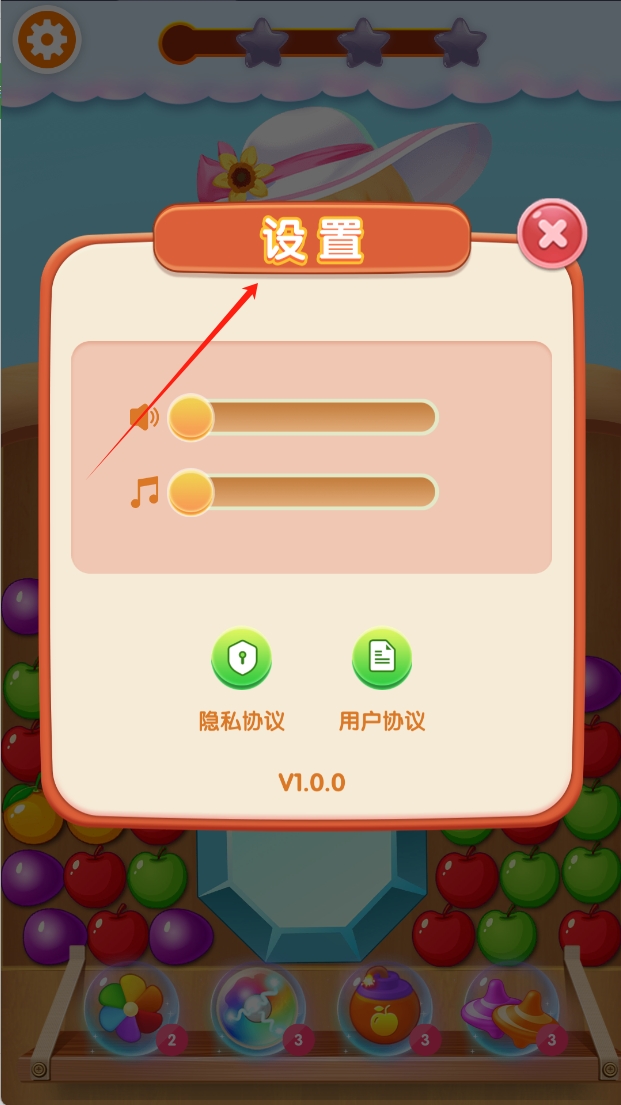This screenshot has width=621, height=1105.
Task: Close the settings dialog
Action: pyautogui.click(x=552, y=234)
